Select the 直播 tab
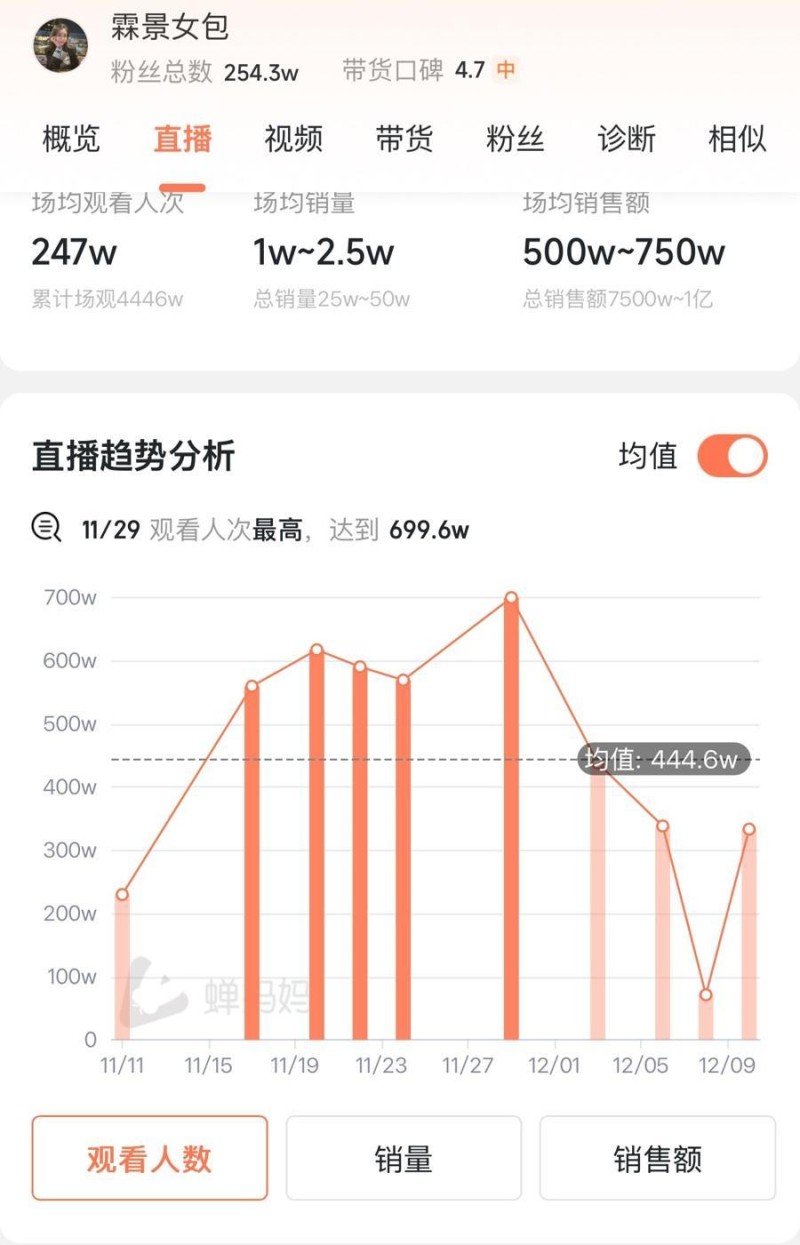 coord(181,139)
